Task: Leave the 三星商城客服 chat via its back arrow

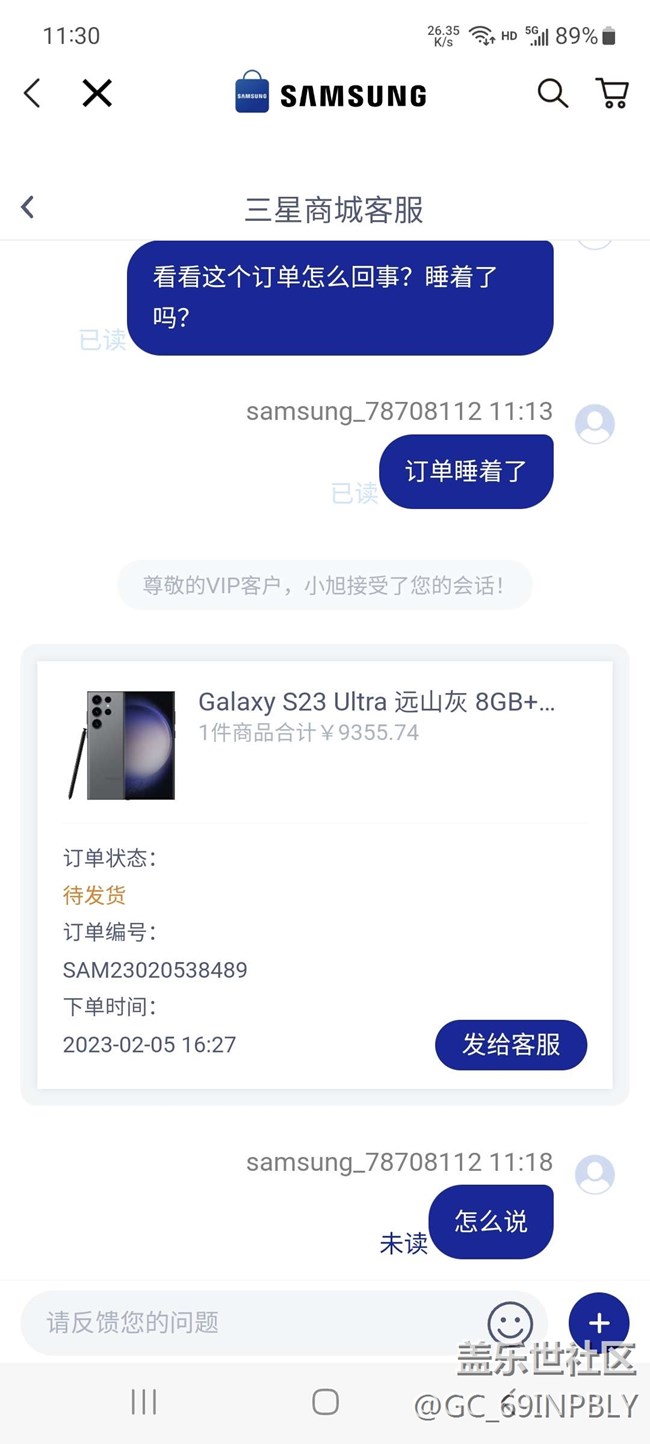Action: click(x=28, y=208)
